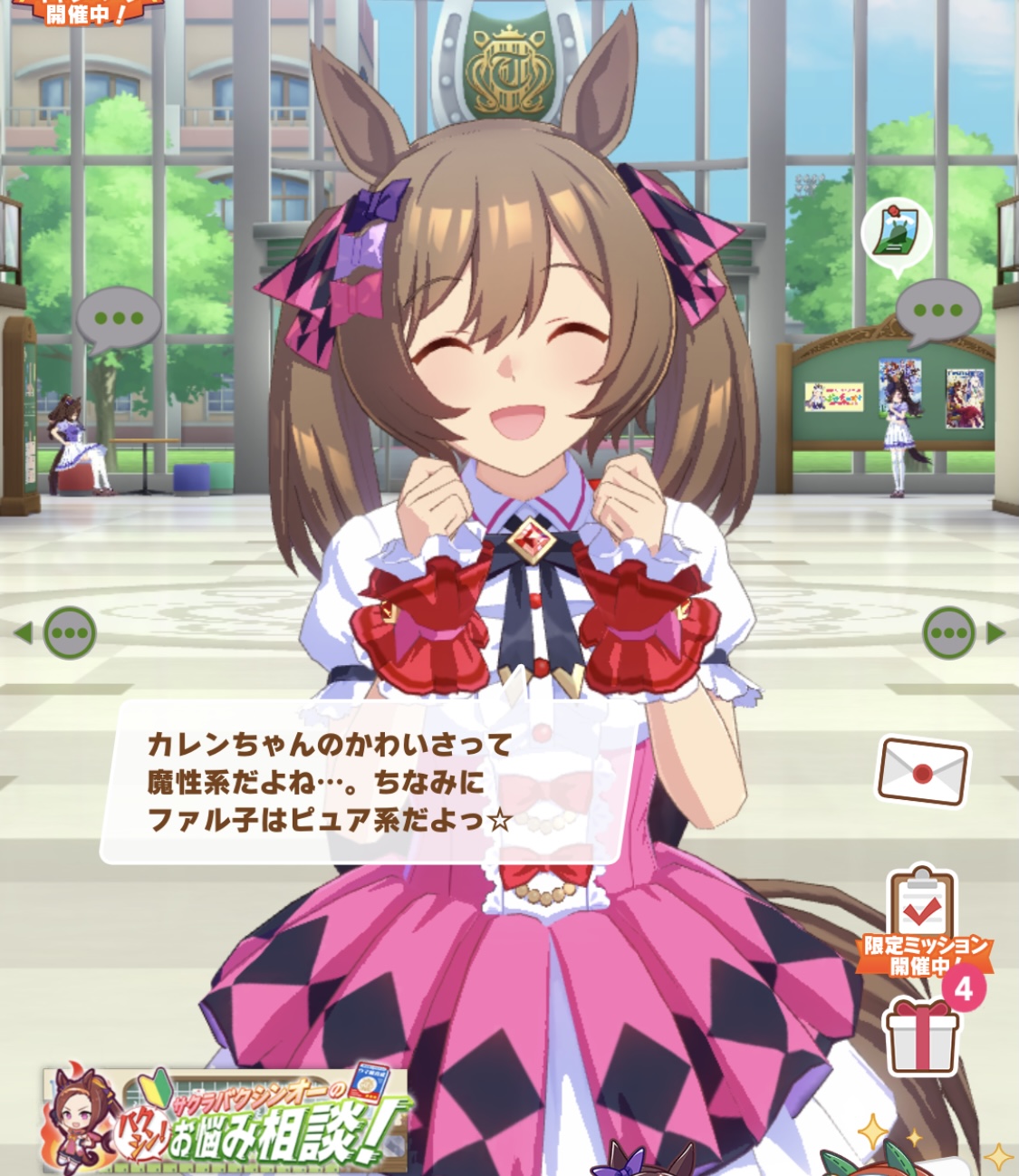1019x1176 pixels.
Task: Tap the dialogue box to advance text
Action: tap(362, 782)
